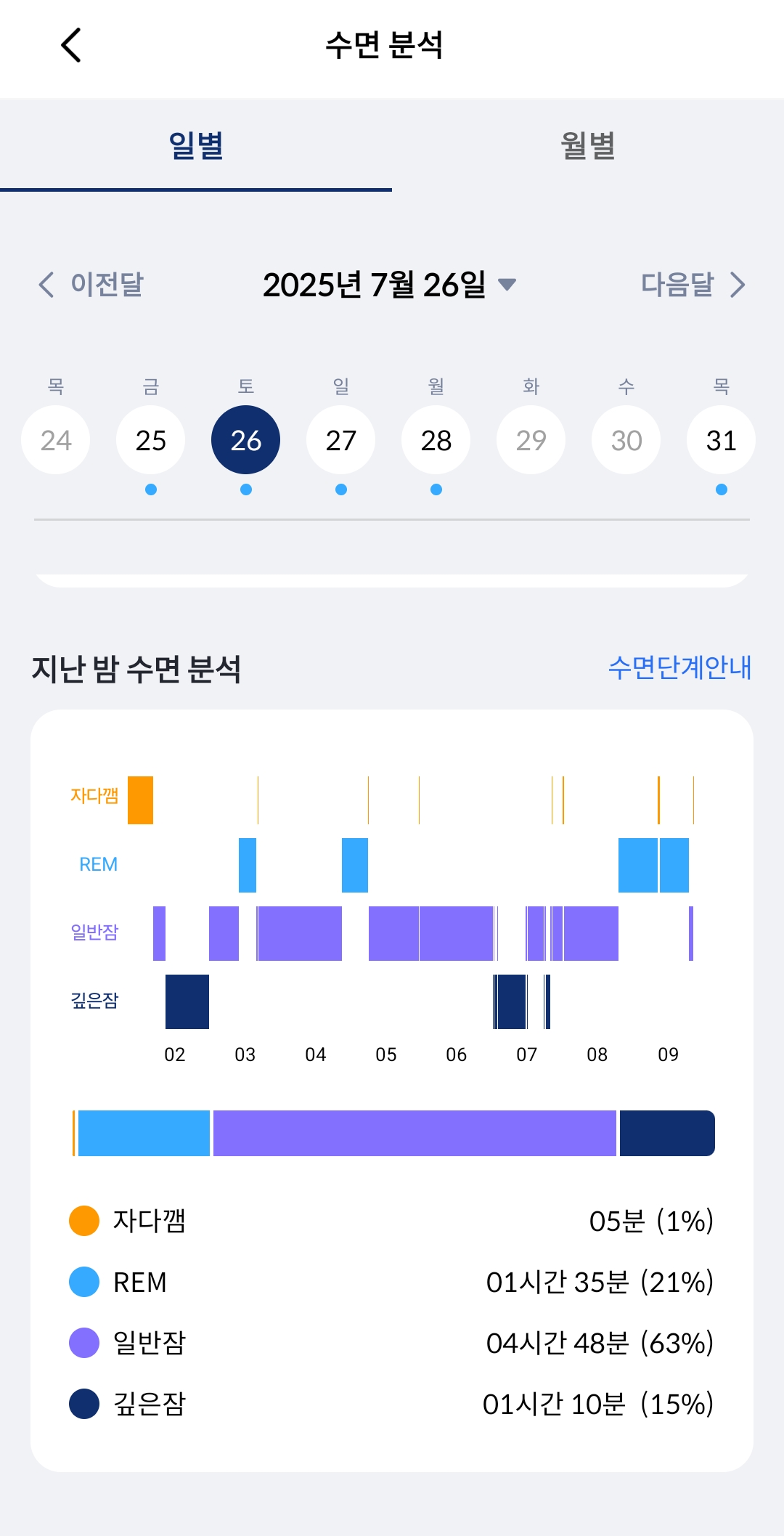Select date 27 in the week strip
Image resolution: width=784 pixels, height=1536 pixels.
(x=340, y=439)
